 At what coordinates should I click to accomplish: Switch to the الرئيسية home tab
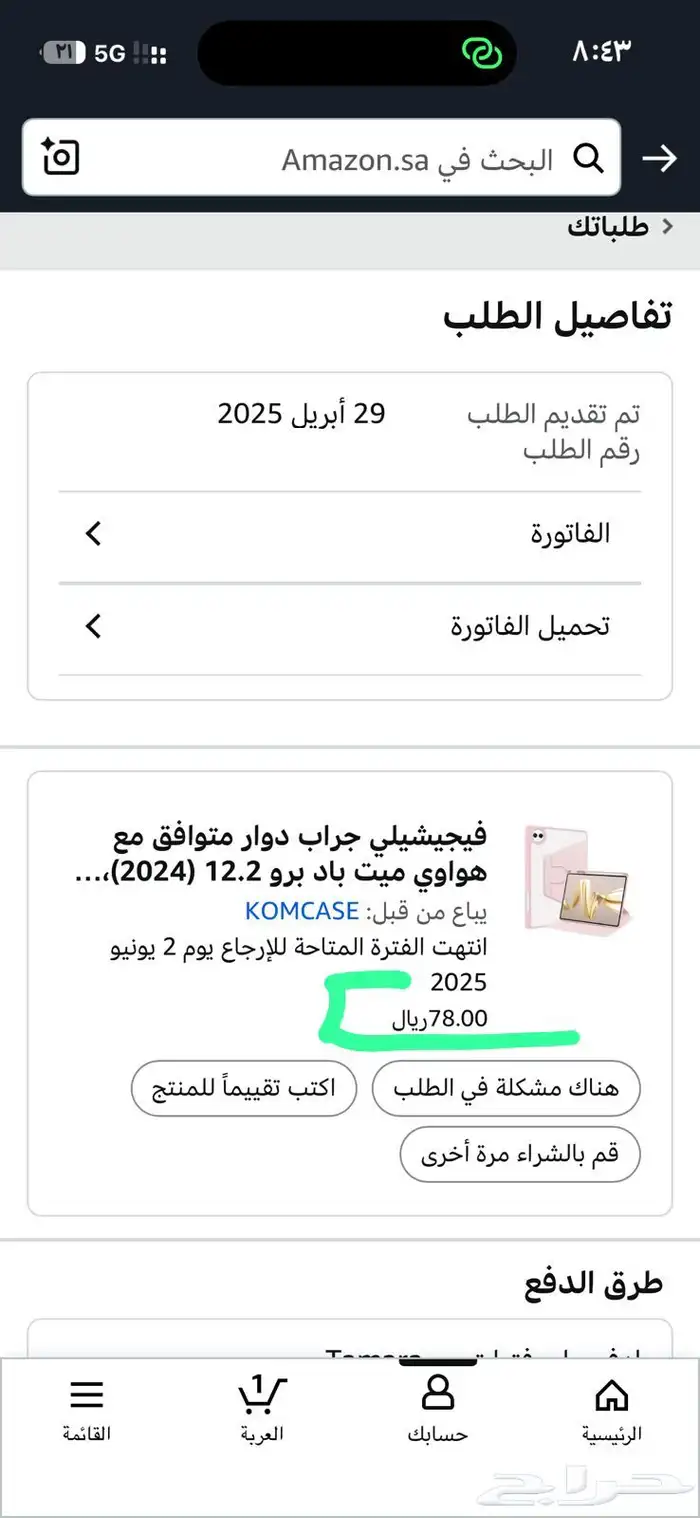coord(612,1410)
